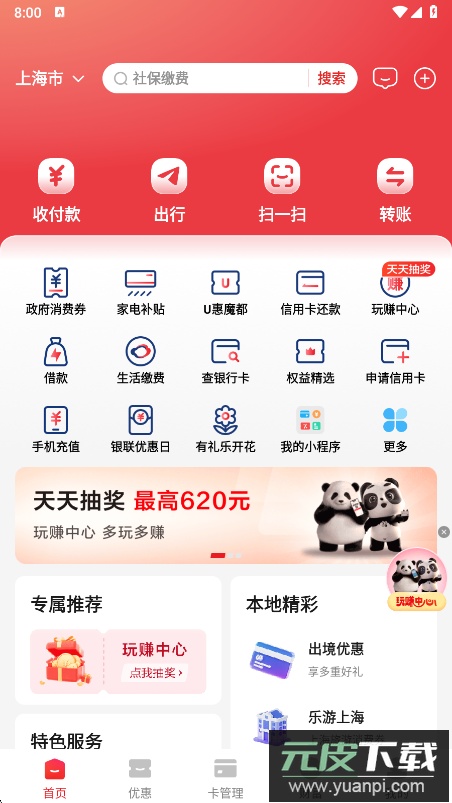
Task: Open the 上海市 city selector
Action: 50,78
